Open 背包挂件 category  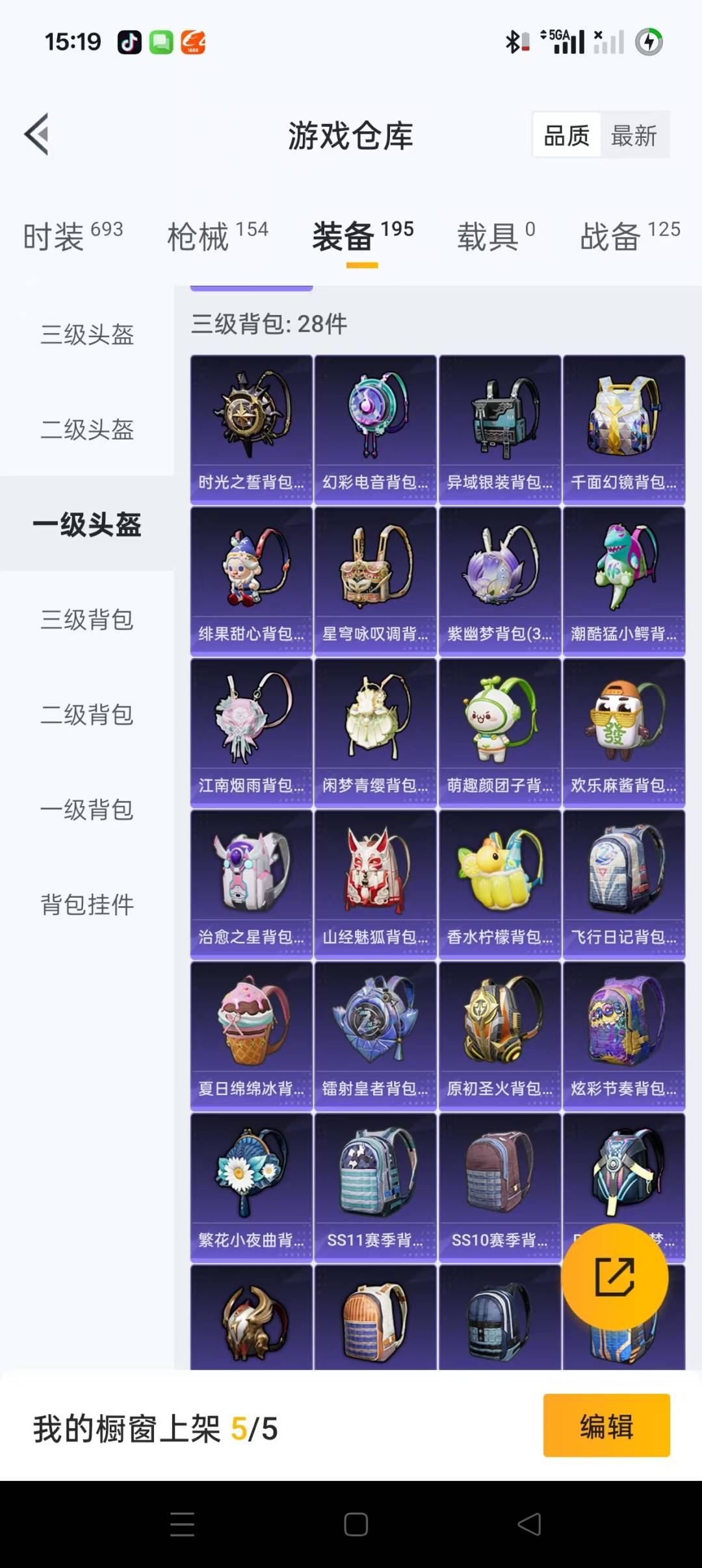(x=87, y=904)
